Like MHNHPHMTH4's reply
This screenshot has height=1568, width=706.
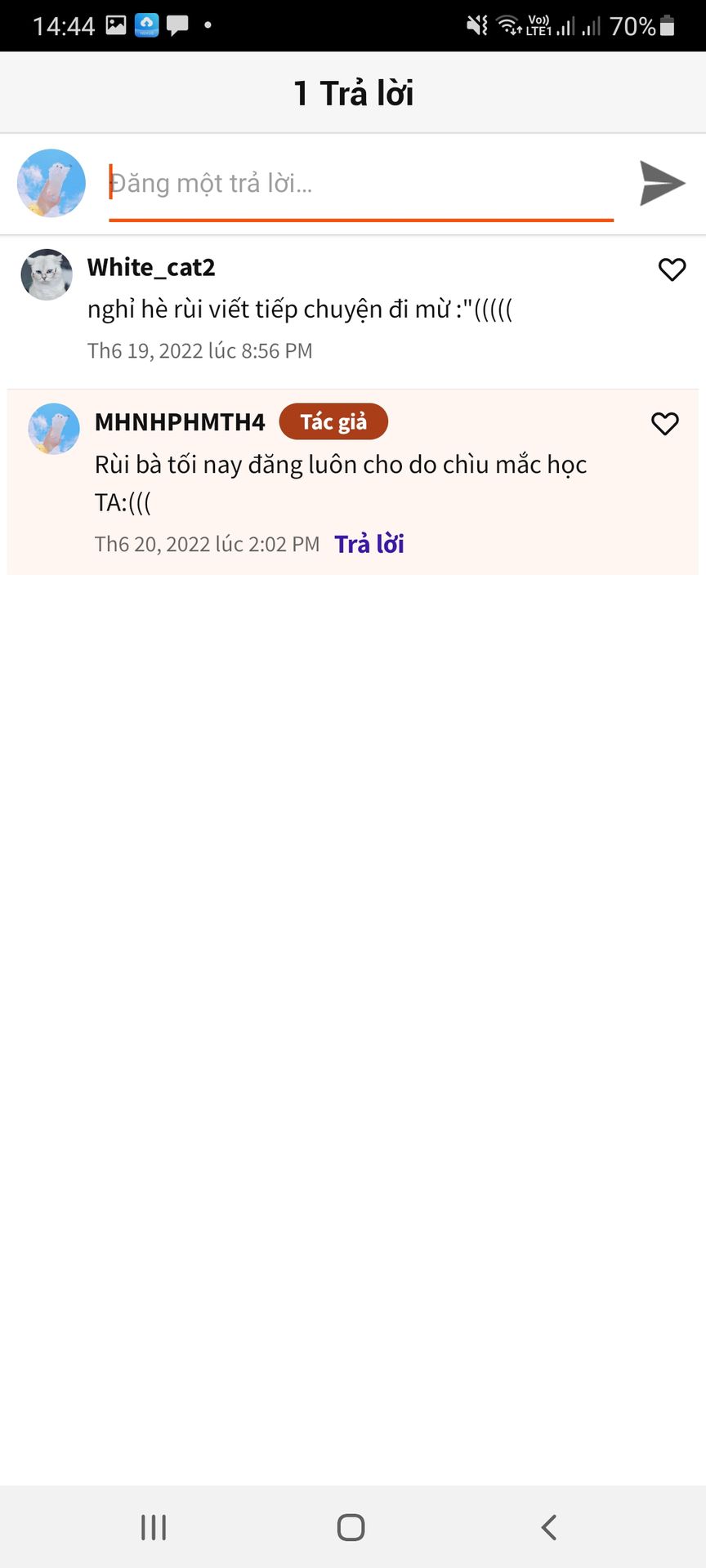[664, 424]
